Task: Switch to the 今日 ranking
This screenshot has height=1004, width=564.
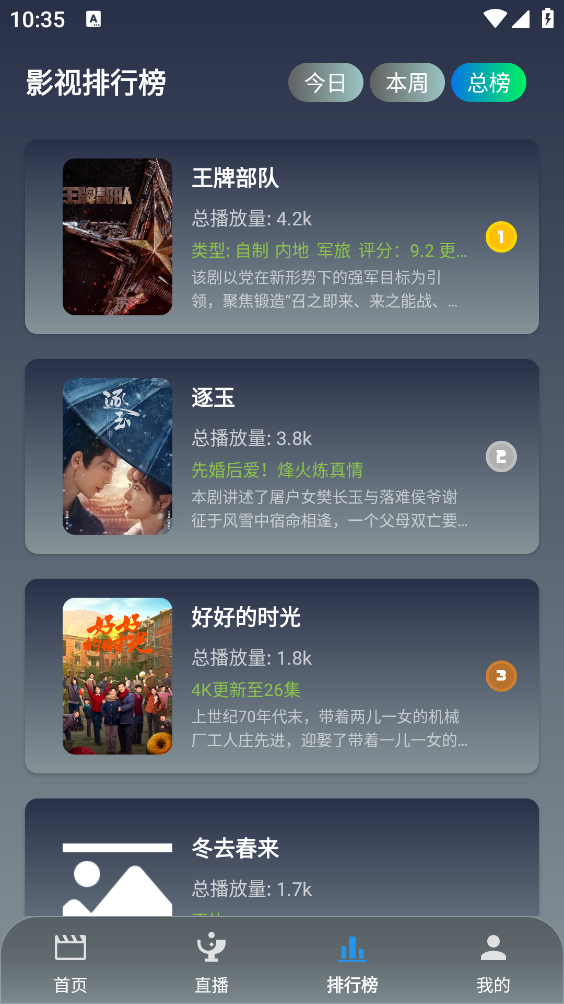Action: pos(325,83)
